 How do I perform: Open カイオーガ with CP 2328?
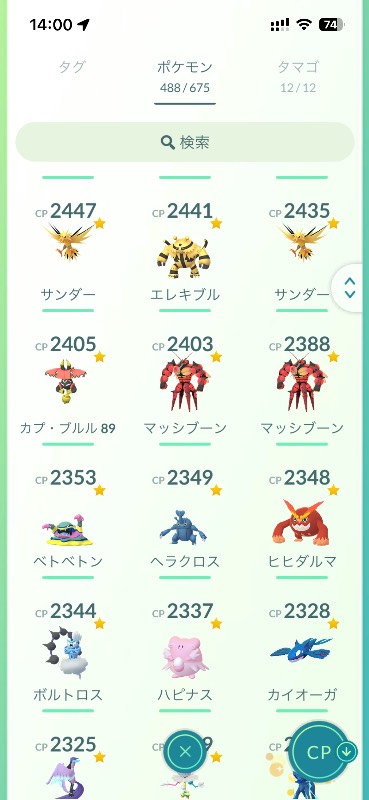click(x=302, y=652)
